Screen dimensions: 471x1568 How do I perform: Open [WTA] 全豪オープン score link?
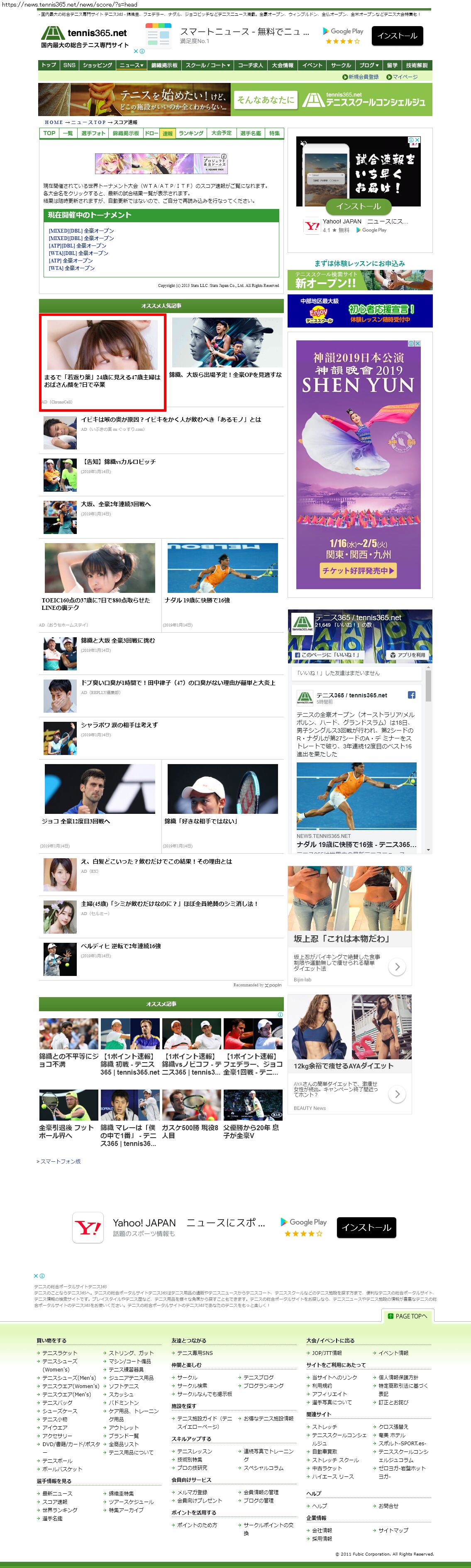(71, 268)
